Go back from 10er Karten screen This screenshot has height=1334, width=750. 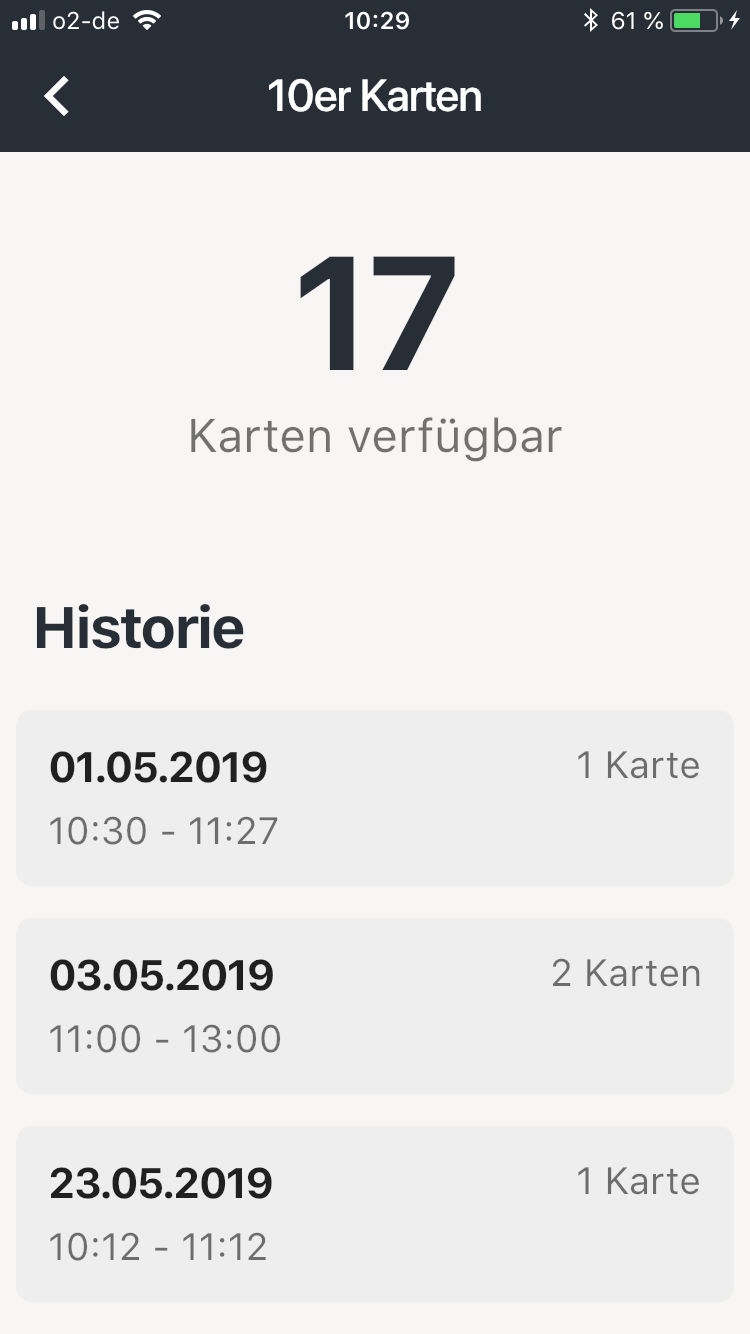tap(57, 97)
